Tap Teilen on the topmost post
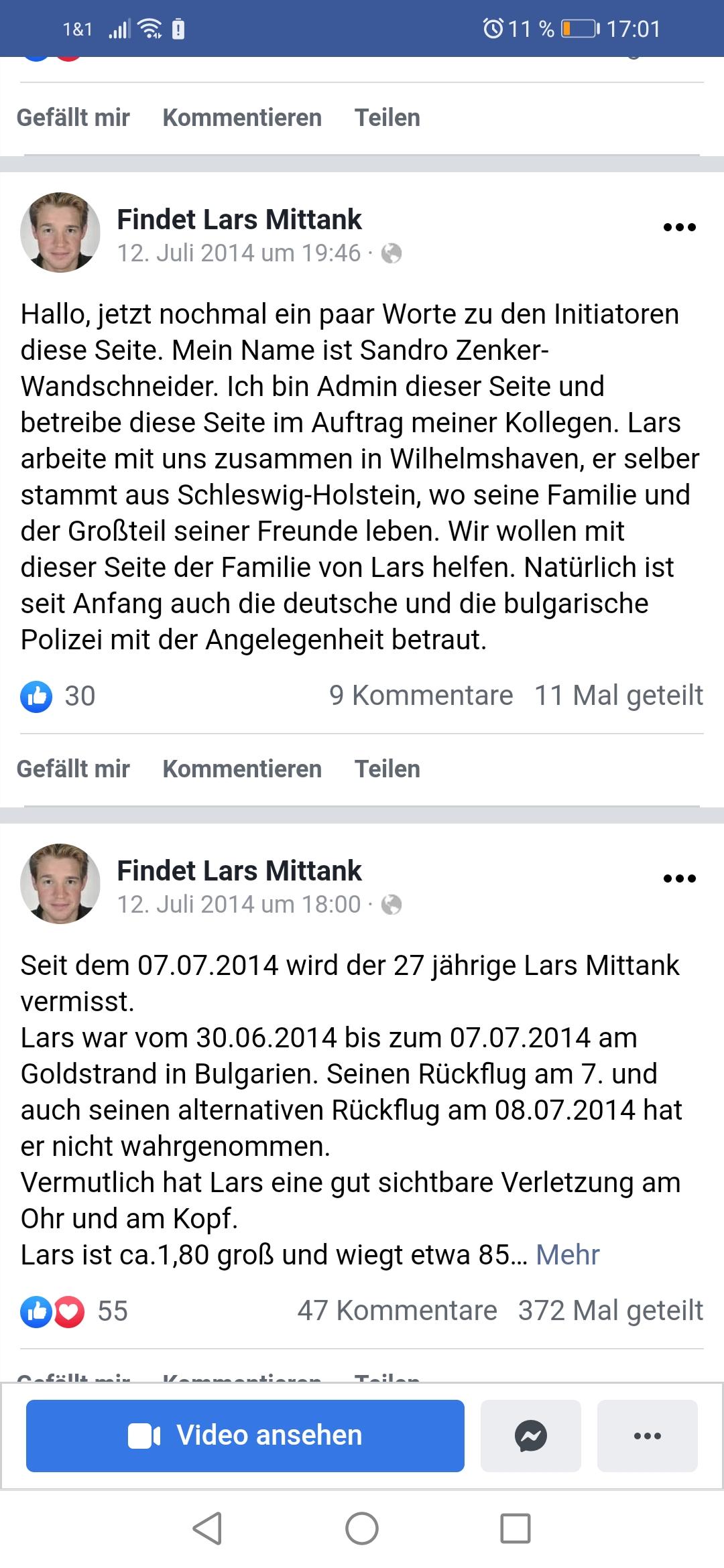This screenshot has height=1568, width=724. pyautogui.click(x=387, y=117)
